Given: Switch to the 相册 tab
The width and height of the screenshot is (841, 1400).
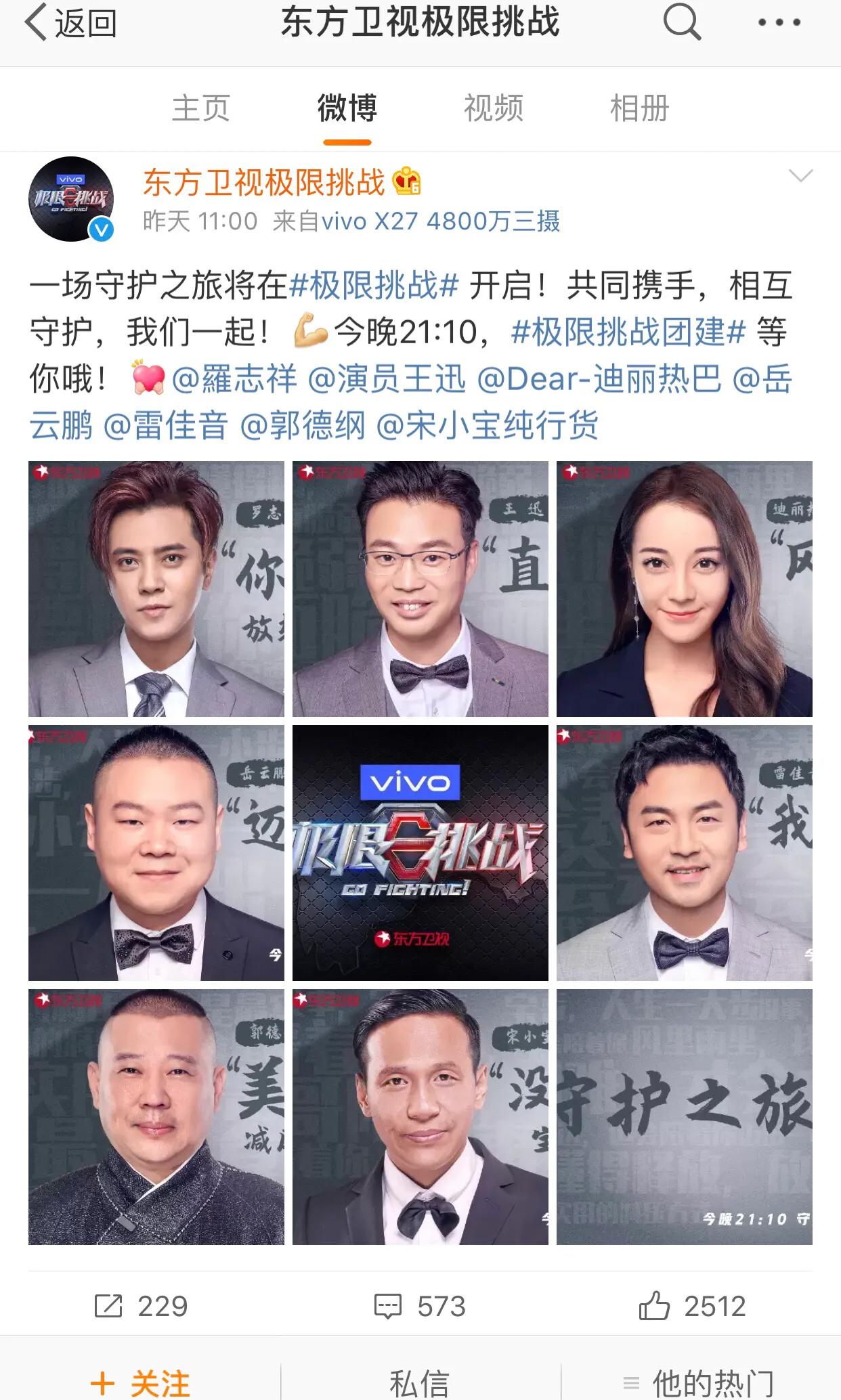Looking at the screenshot, I should pos(639,108).
